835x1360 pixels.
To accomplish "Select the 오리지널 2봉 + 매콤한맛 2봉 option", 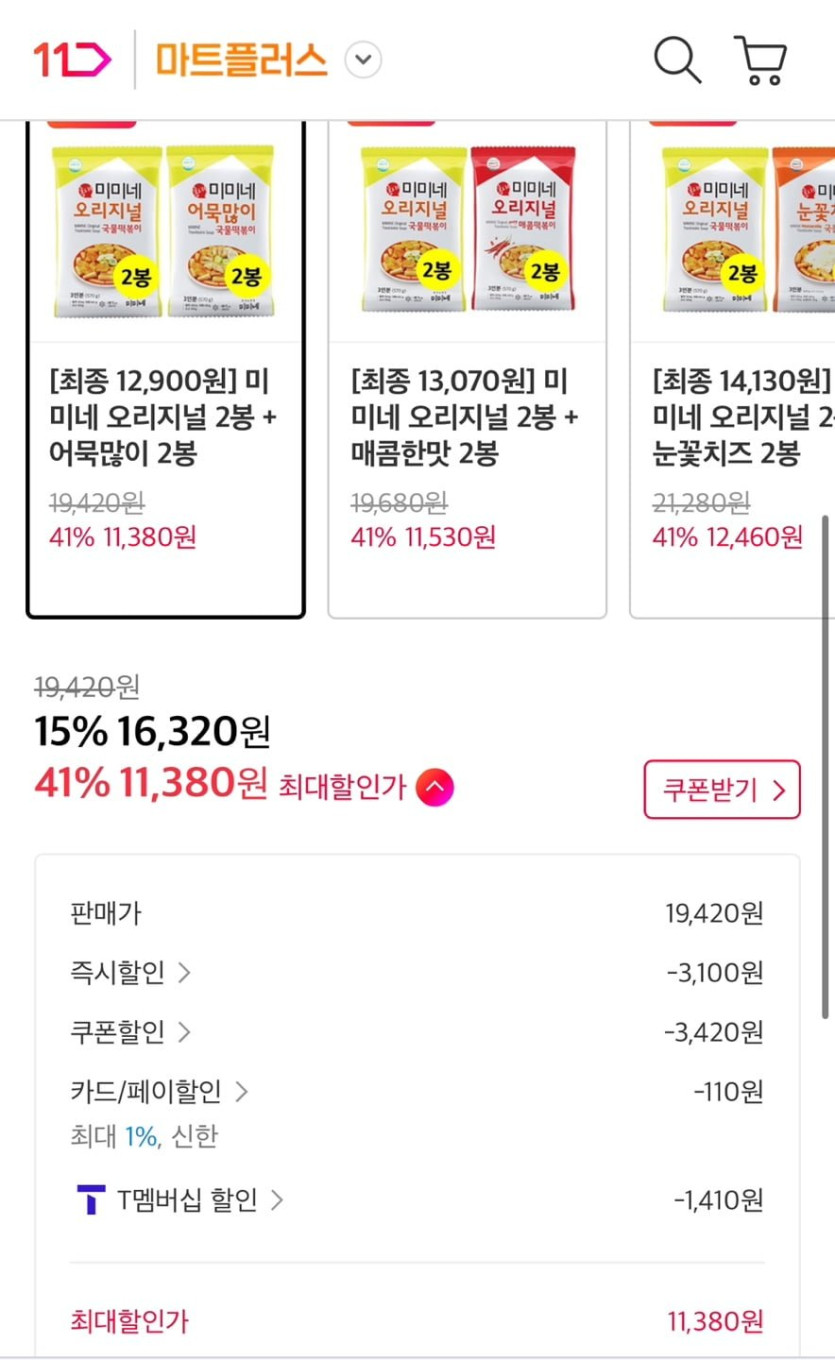I will click(x=467, y=369).
